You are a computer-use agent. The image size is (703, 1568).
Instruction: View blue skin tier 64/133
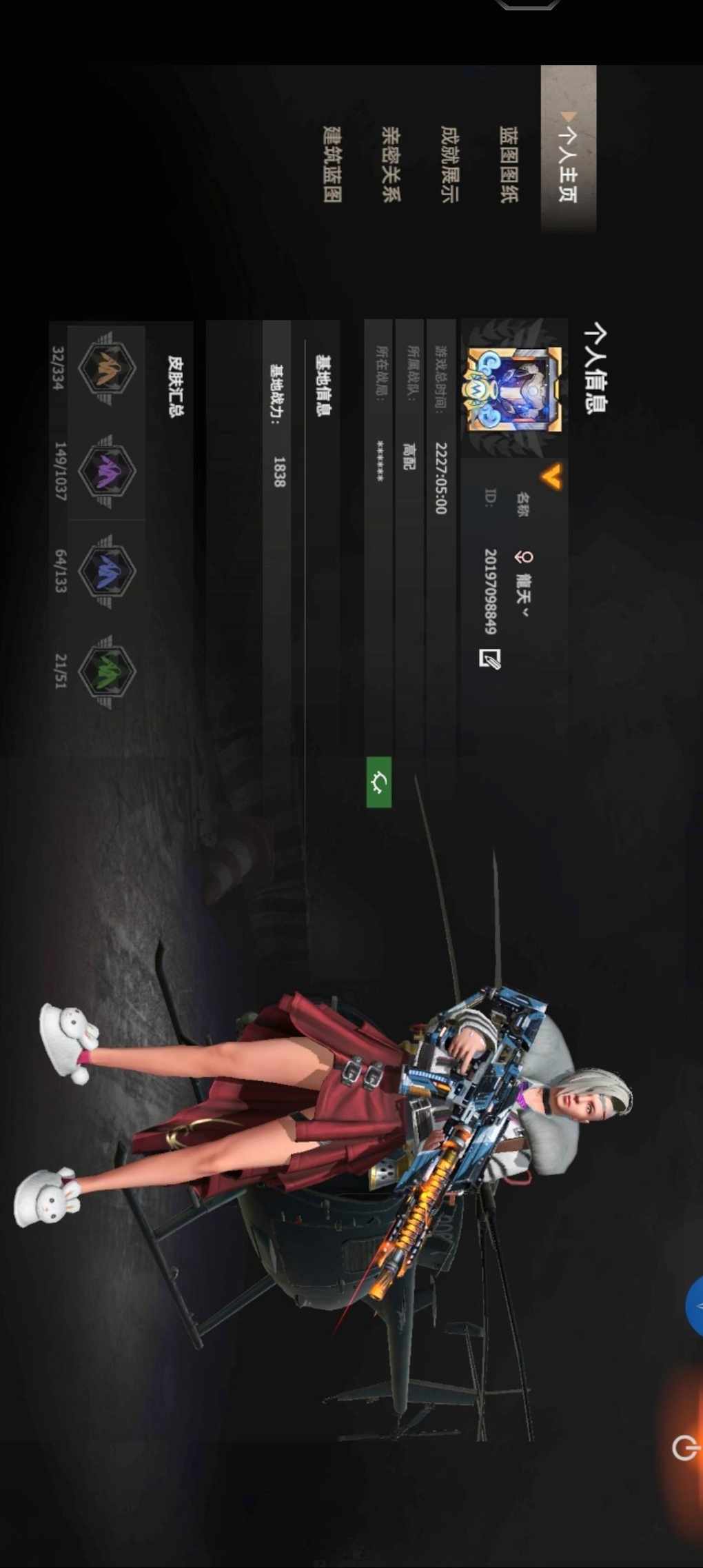point(106,572)
